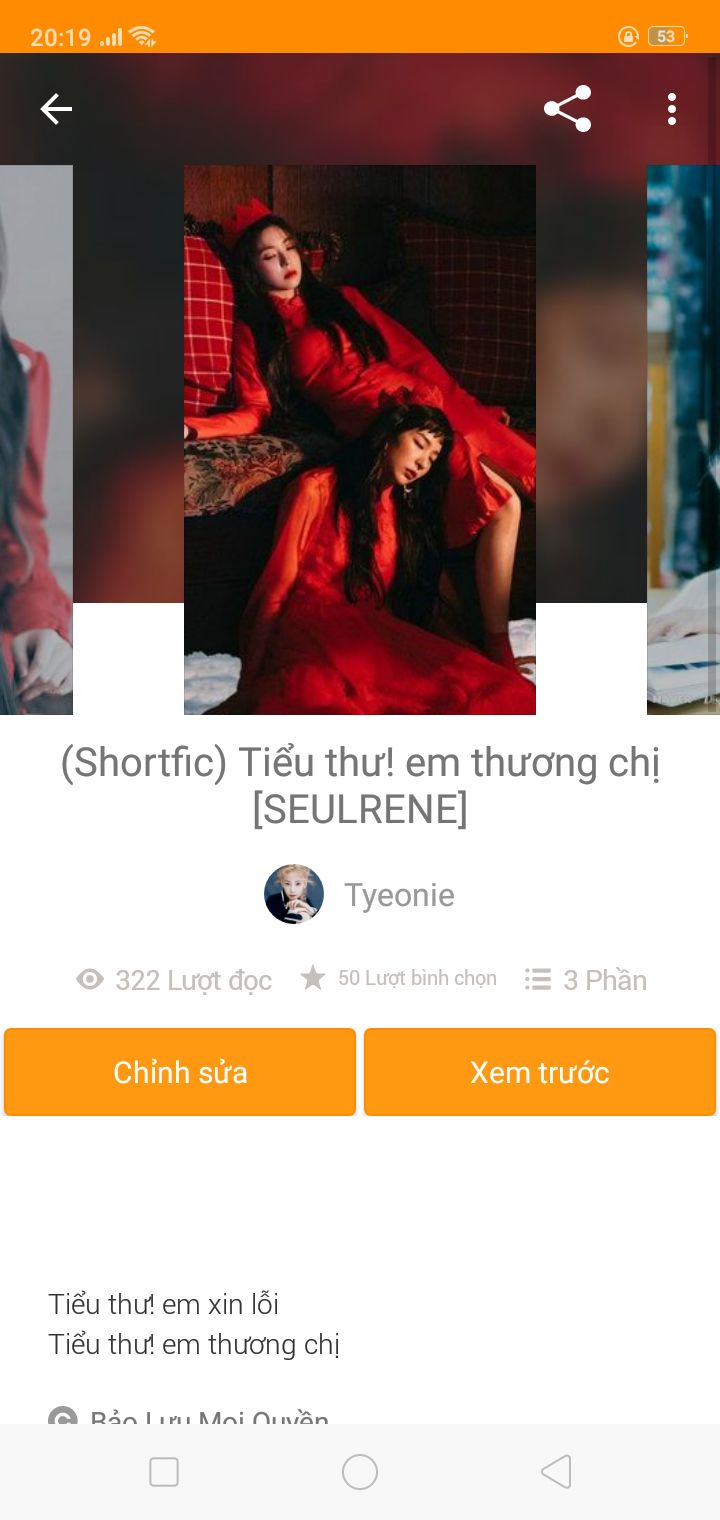This screenshot has width=720, height=1520.
Task: Go to the system home screen
Action: click(x=360, y=1472)
